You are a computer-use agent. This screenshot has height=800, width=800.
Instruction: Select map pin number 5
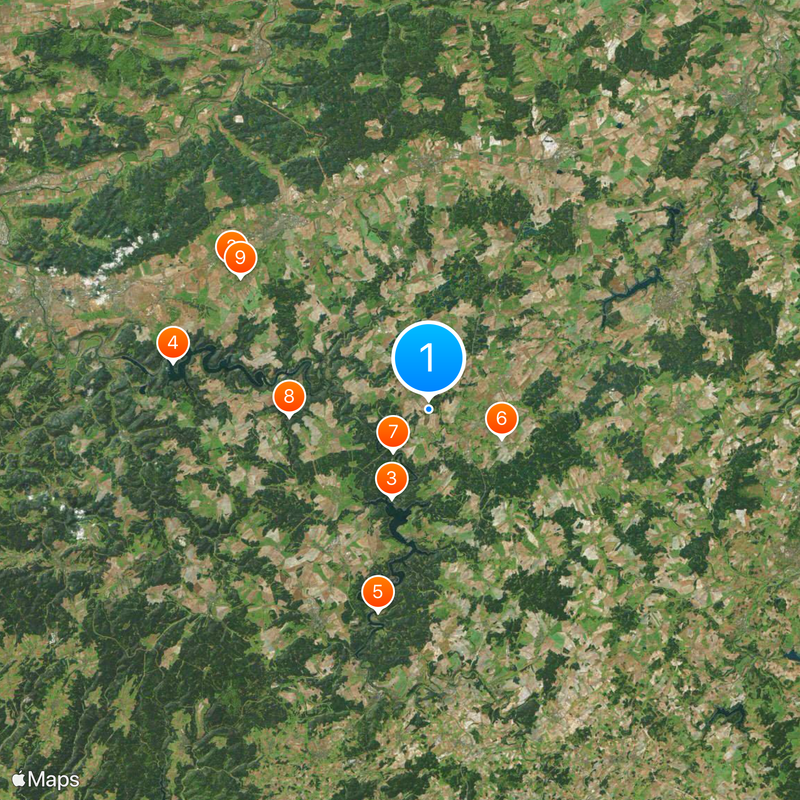click(x=377, y=592)
